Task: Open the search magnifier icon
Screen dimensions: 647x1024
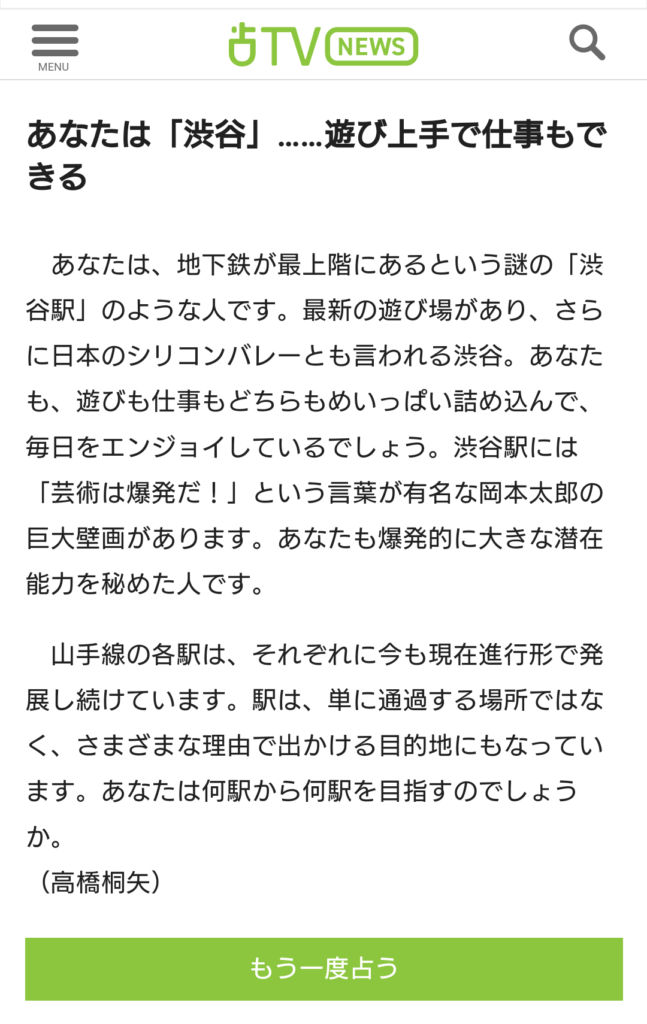Action: tap(586, 43)
